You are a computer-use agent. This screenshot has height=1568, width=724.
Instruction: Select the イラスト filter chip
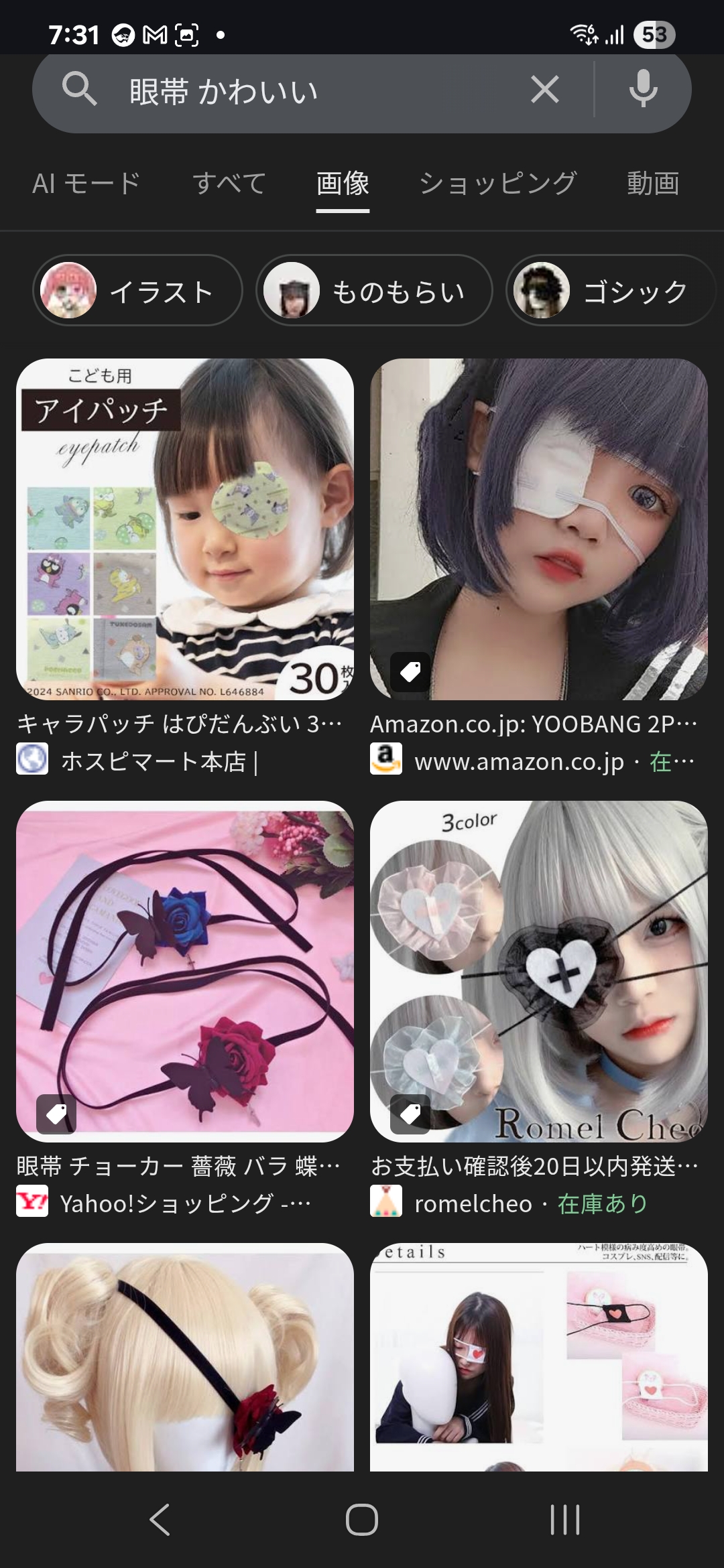[x=137, y=291]
